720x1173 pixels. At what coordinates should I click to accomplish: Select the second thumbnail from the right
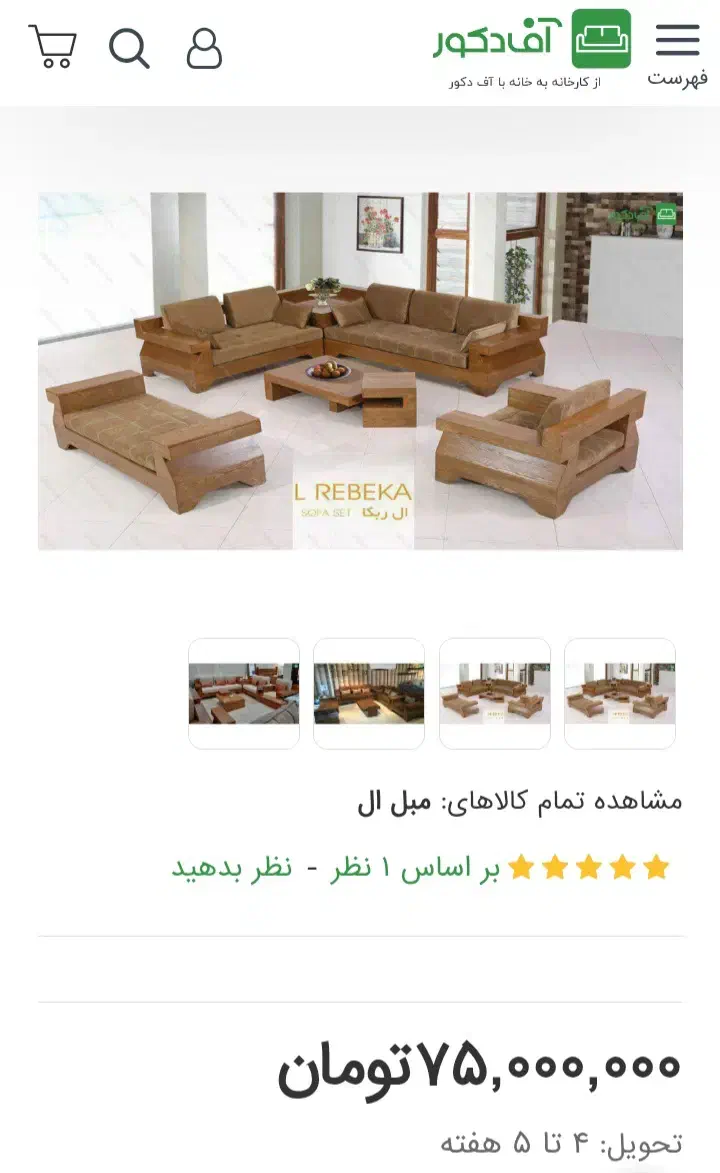[x=495, y=693]
